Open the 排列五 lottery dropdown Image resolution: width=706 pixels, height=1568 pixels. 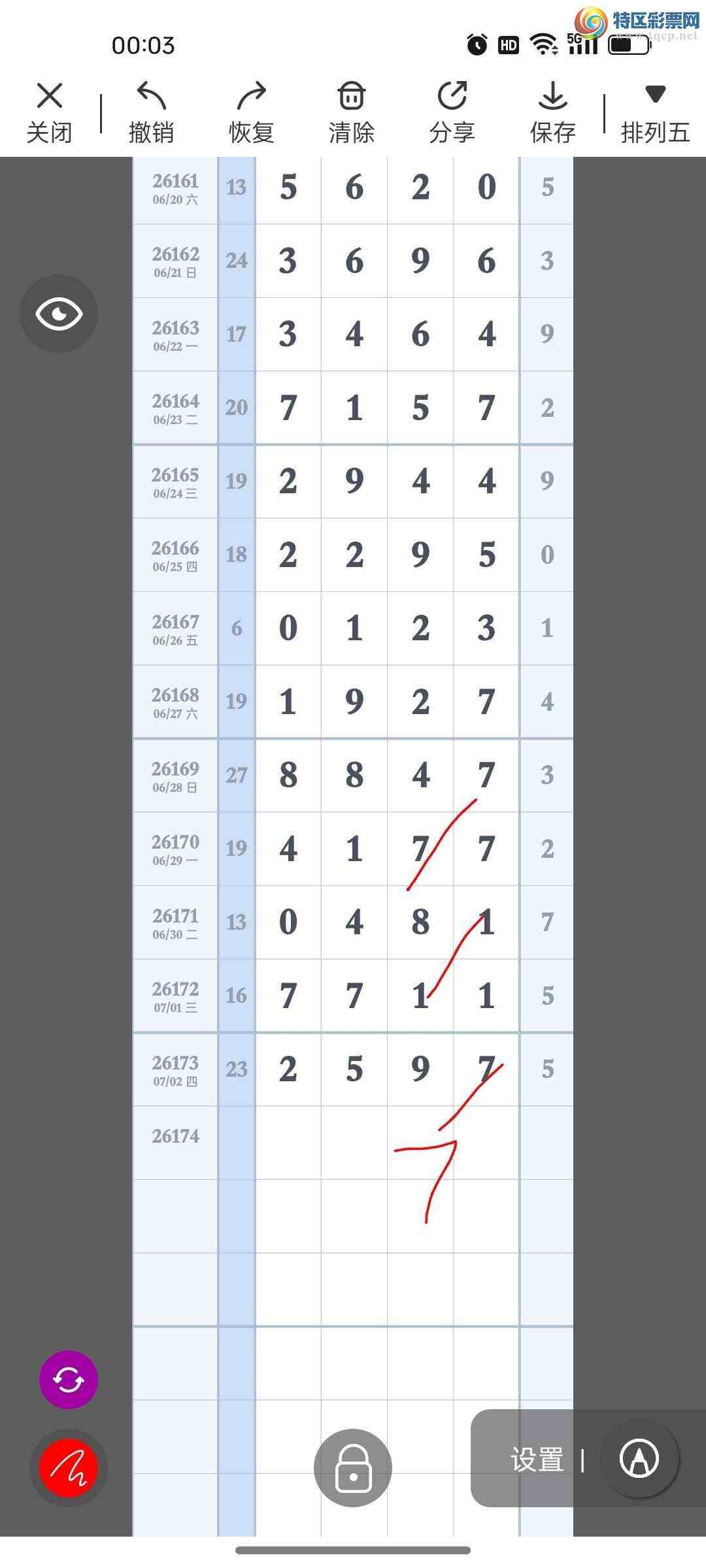tap(656, 112)
